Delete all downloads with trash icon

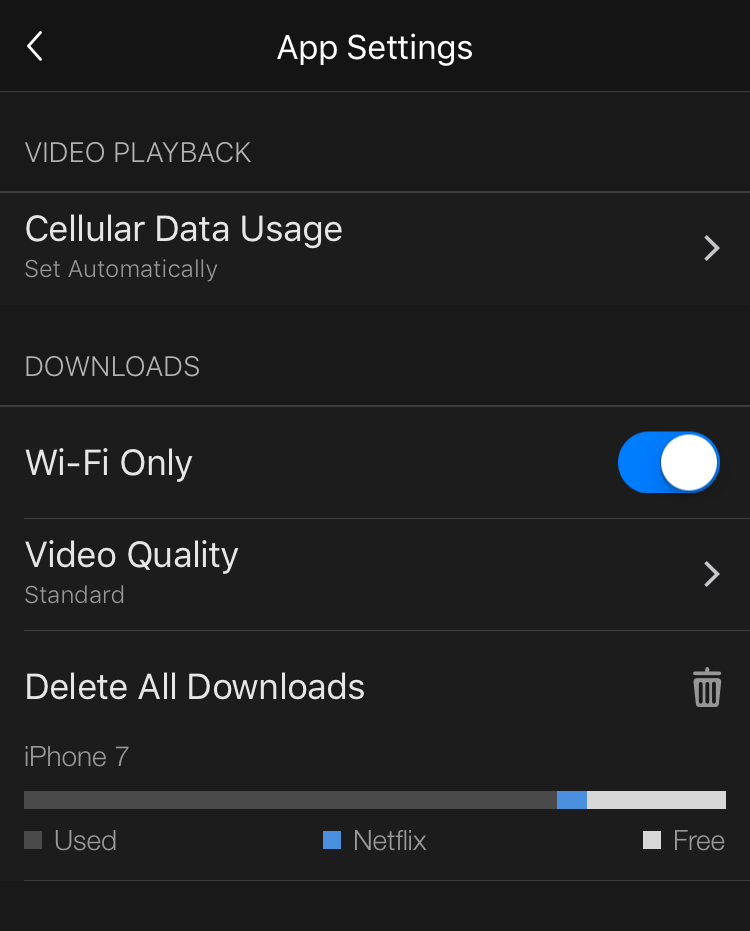pos(707,688)
